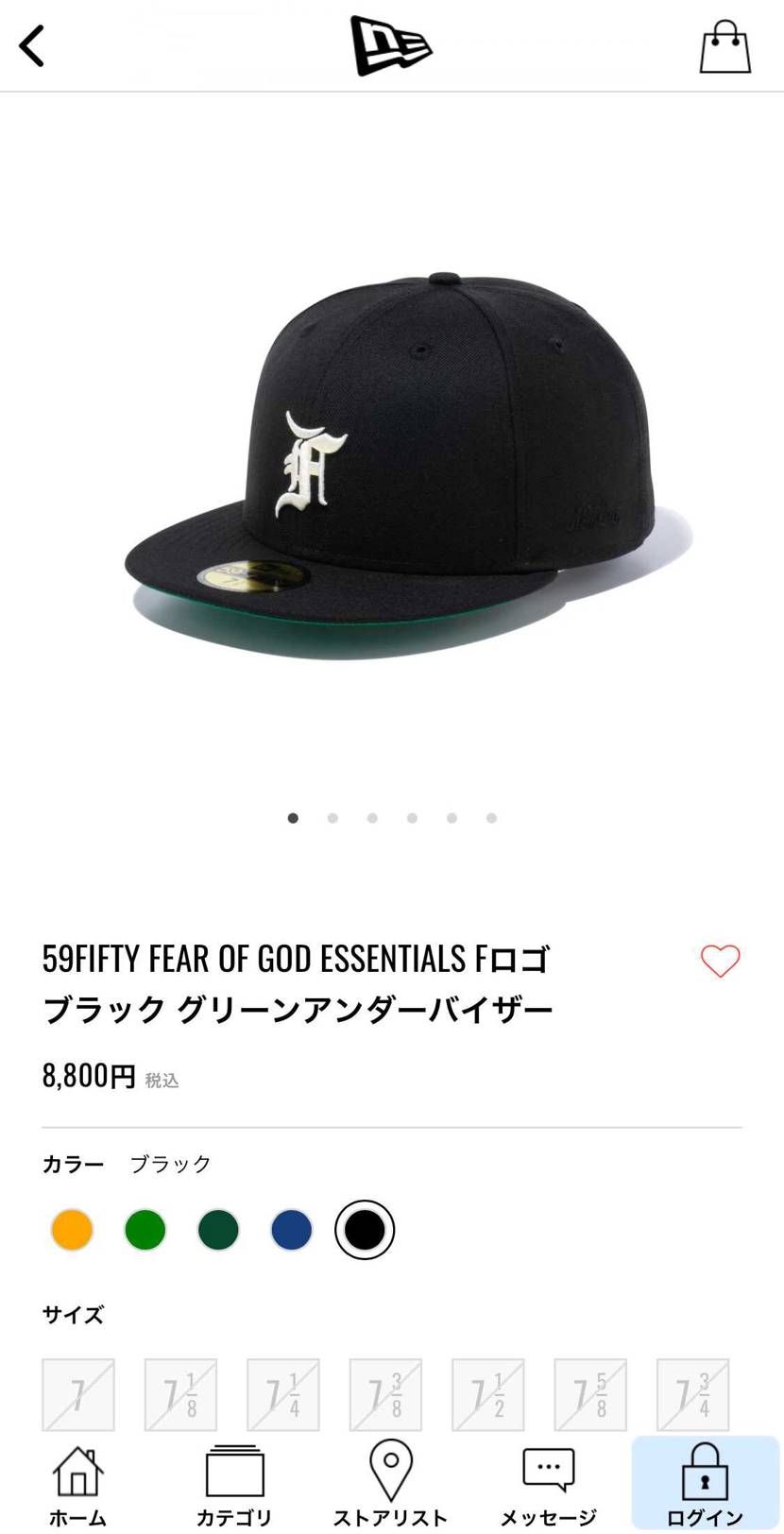Viewport: 784px width, 1534px height.
Task: Open the shopping bag
Action: [x=724, y=47]
